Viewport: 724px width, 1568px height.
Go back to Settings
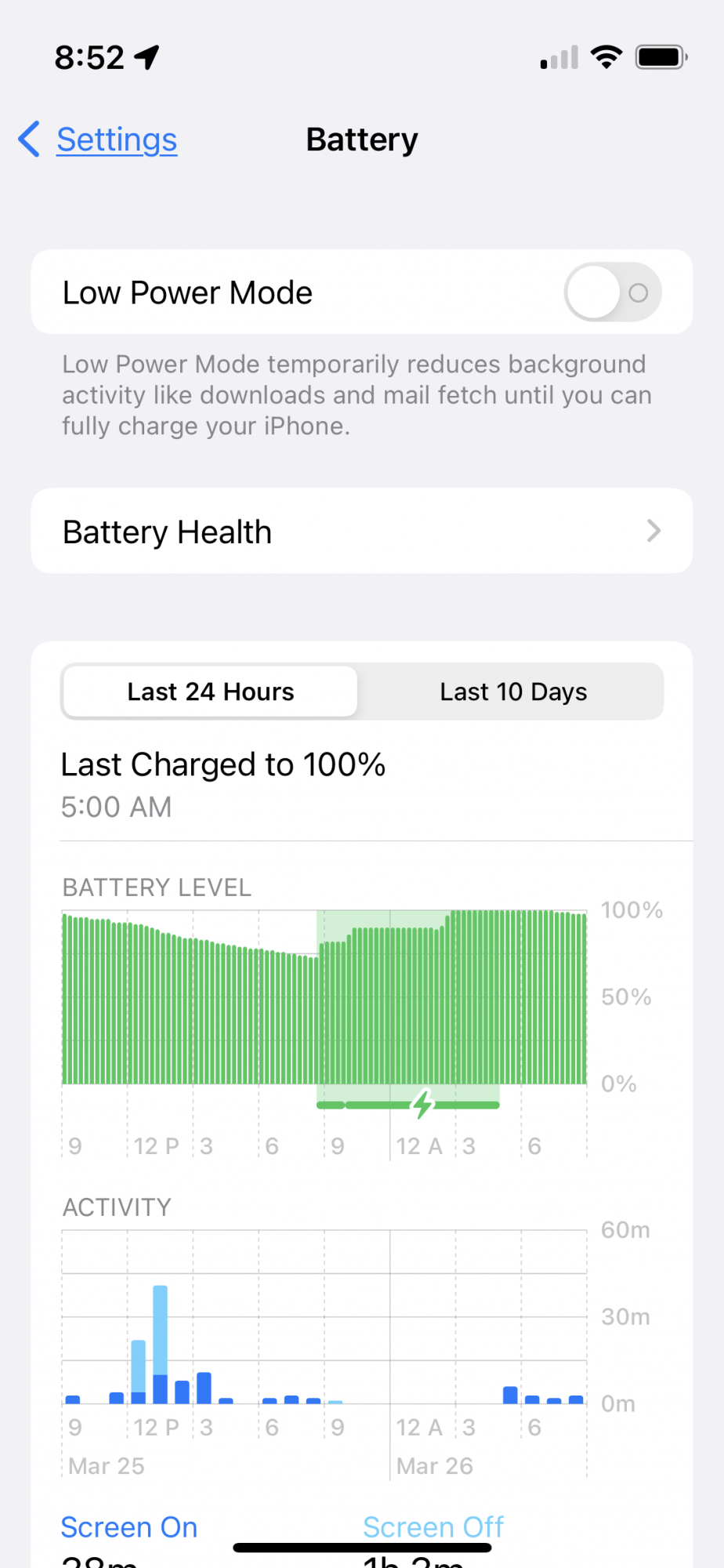coord(98,140)
